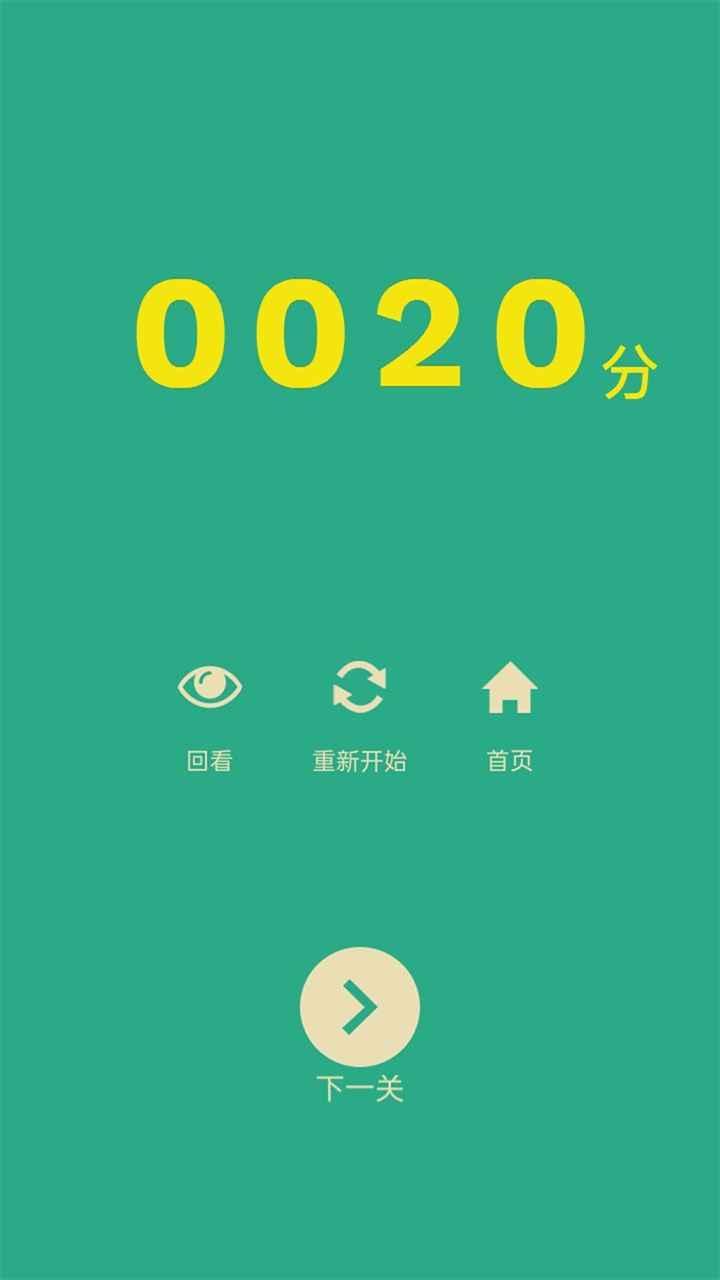Tap the eye icon to review (回看)
720x1280 pixels.
tap(210, 688)
